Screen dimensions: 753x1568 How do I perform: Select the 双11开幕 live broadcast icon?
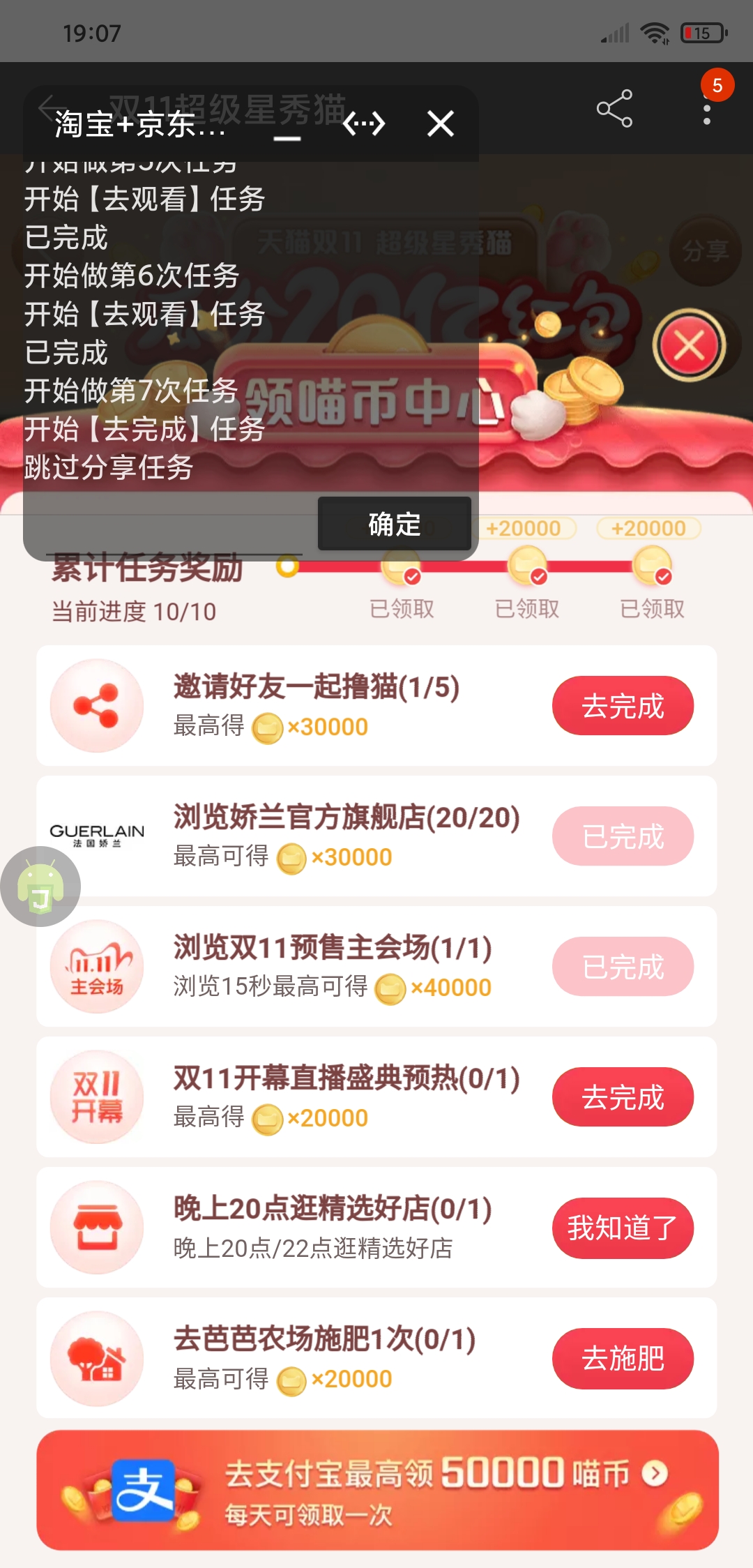pos(96,1098)
